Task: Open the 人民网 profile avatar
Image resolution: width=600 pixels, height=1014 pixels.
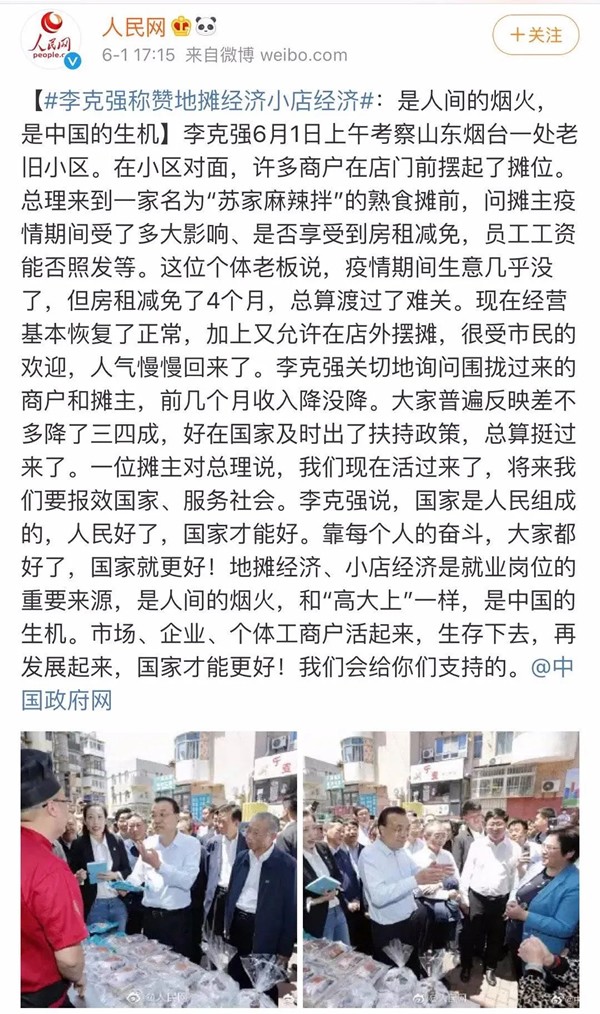Action: point(52,40)
